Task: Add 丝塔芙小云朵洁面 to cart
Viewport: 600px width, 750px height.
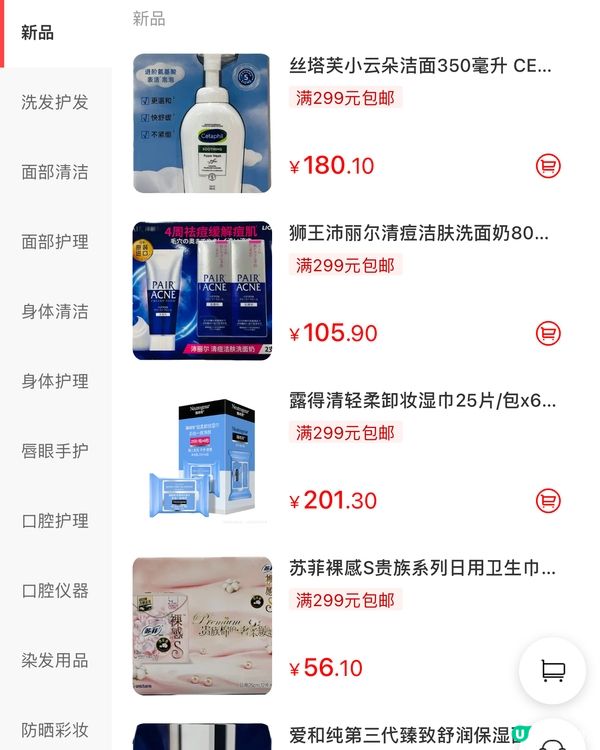Action: pyautogui.click(x=548, y=166)
